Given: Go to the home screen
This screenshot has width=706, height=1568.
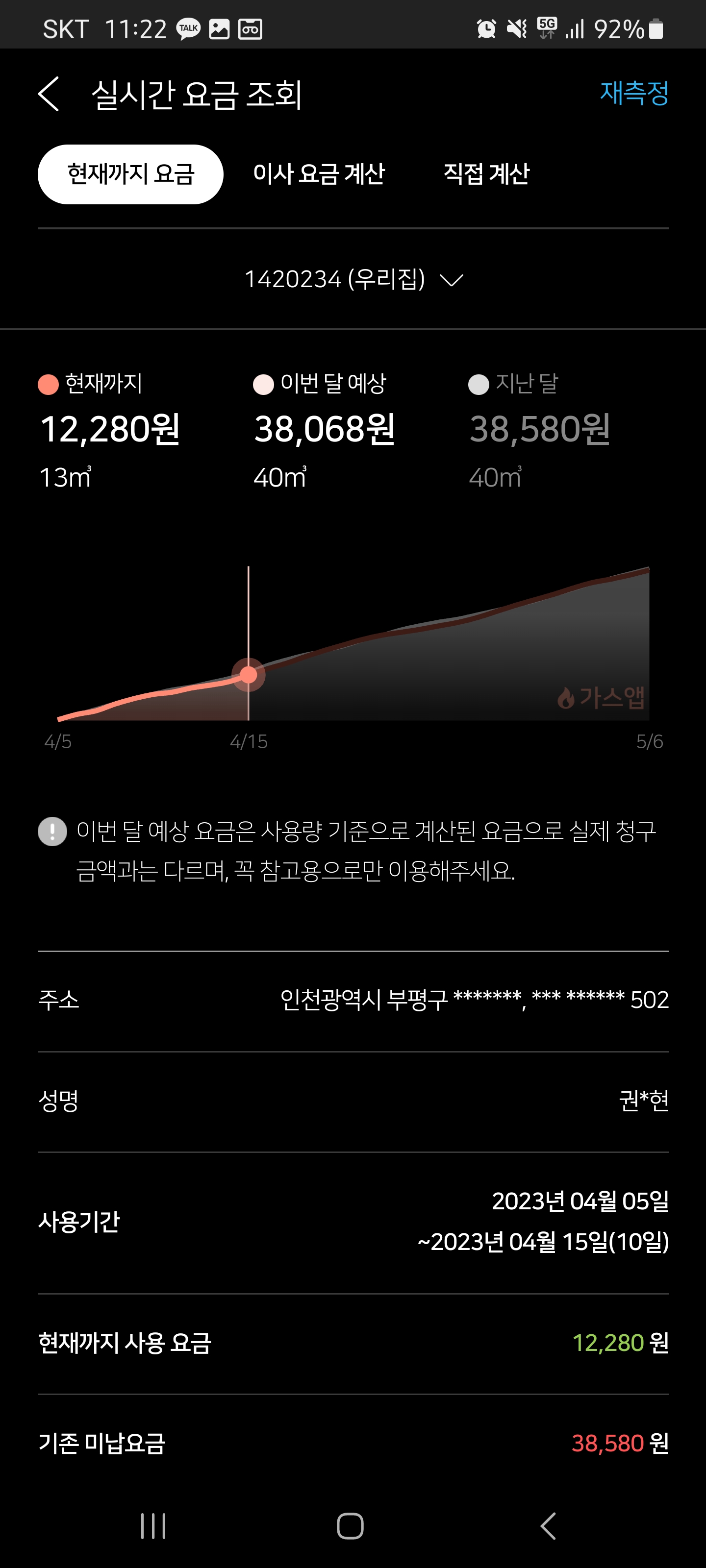Looking at the screenshot, I should [x=350, y=1526].
